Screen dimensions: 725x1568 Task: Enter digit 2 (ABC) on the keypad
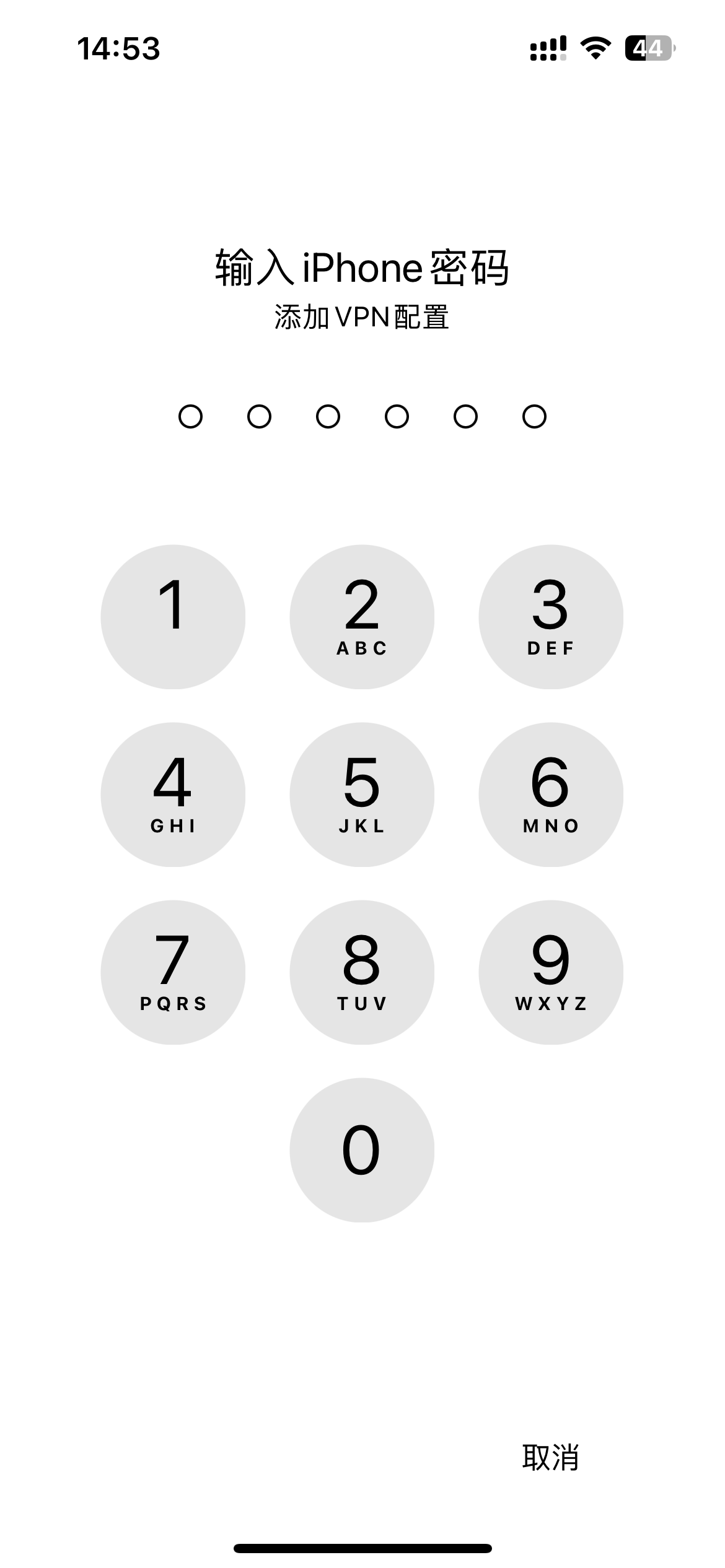pyautogui.click(x=362, y=617)
